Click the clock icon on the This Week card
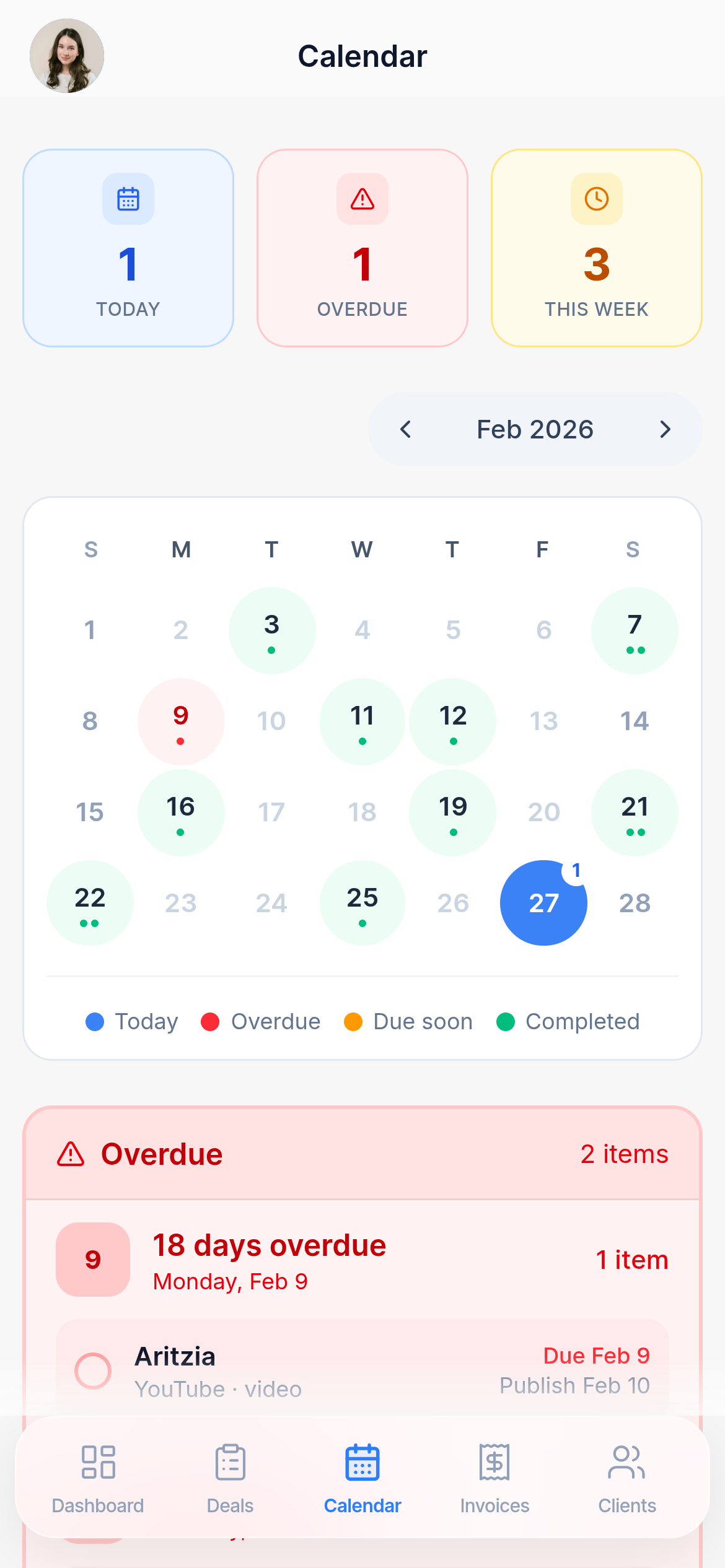Image resolution: width=725 pixels, height=1568 pixels. 595,199
